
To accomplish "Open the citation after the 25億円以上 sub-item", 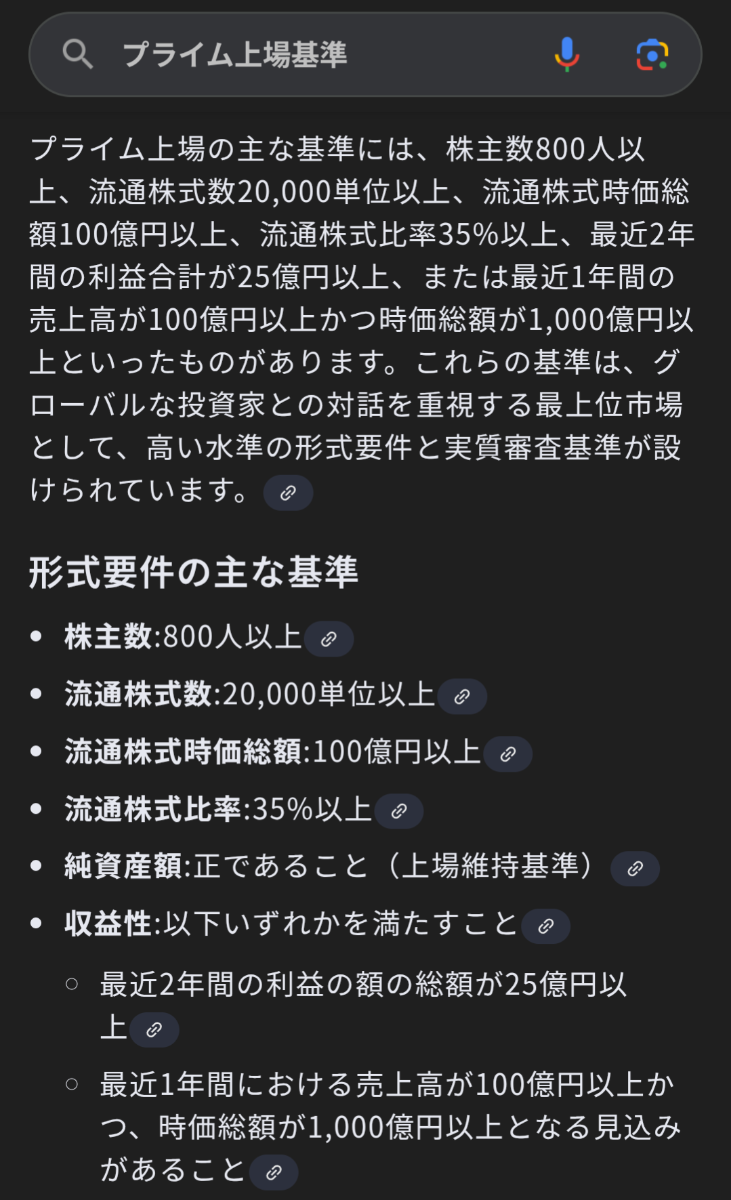I will click(154, 1029).
